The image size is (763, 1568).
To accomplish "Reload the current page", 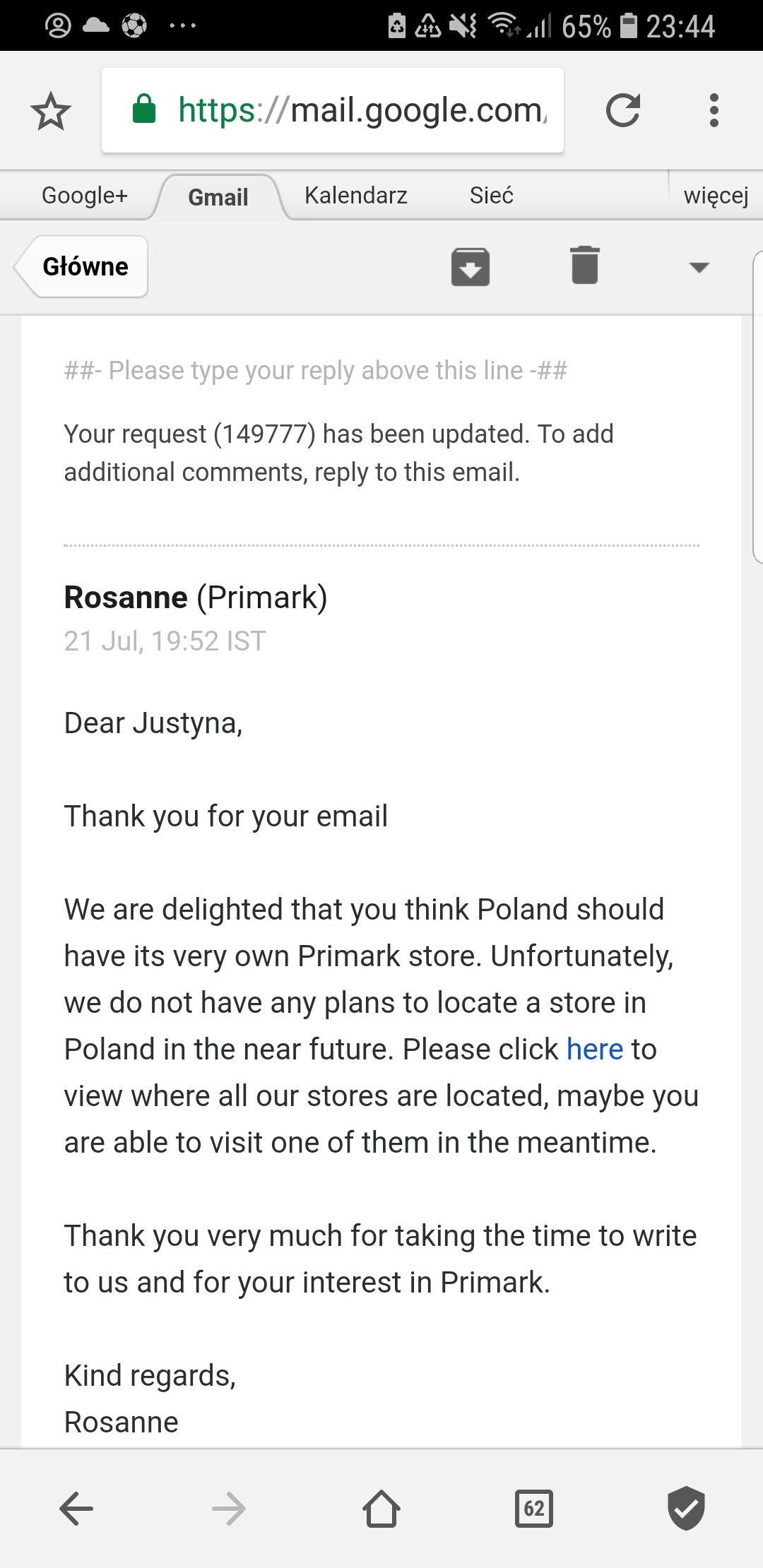I will 622,111.
